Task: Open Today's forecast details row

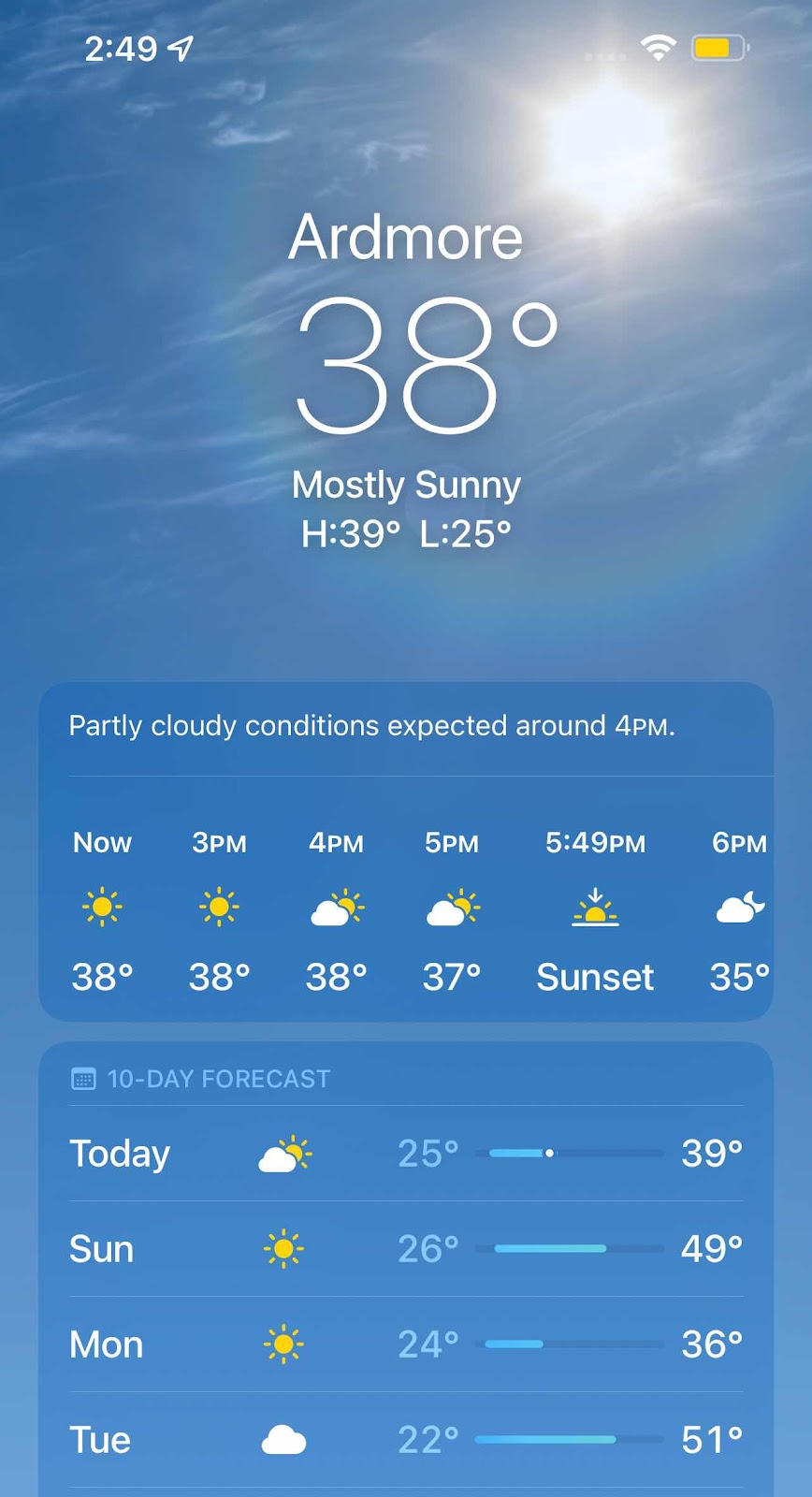Action: point(406,1154)
